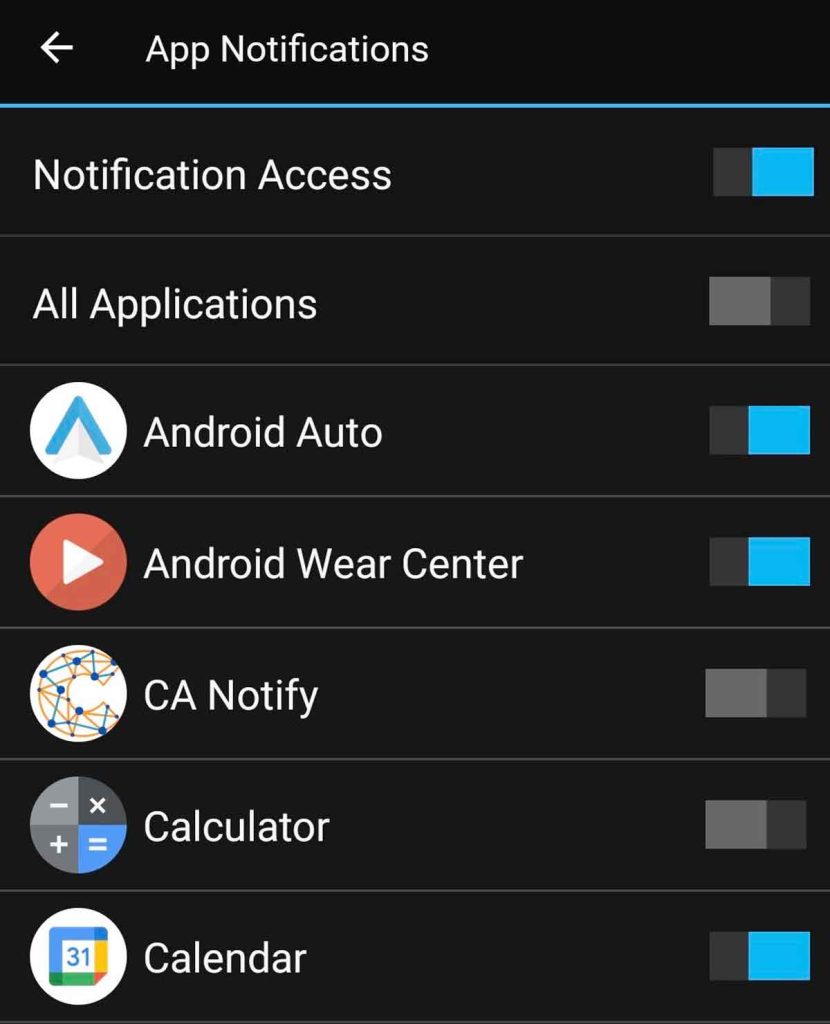Turn off Notification Access
This screenshot has height=1024, width=830.
[762, 172]
